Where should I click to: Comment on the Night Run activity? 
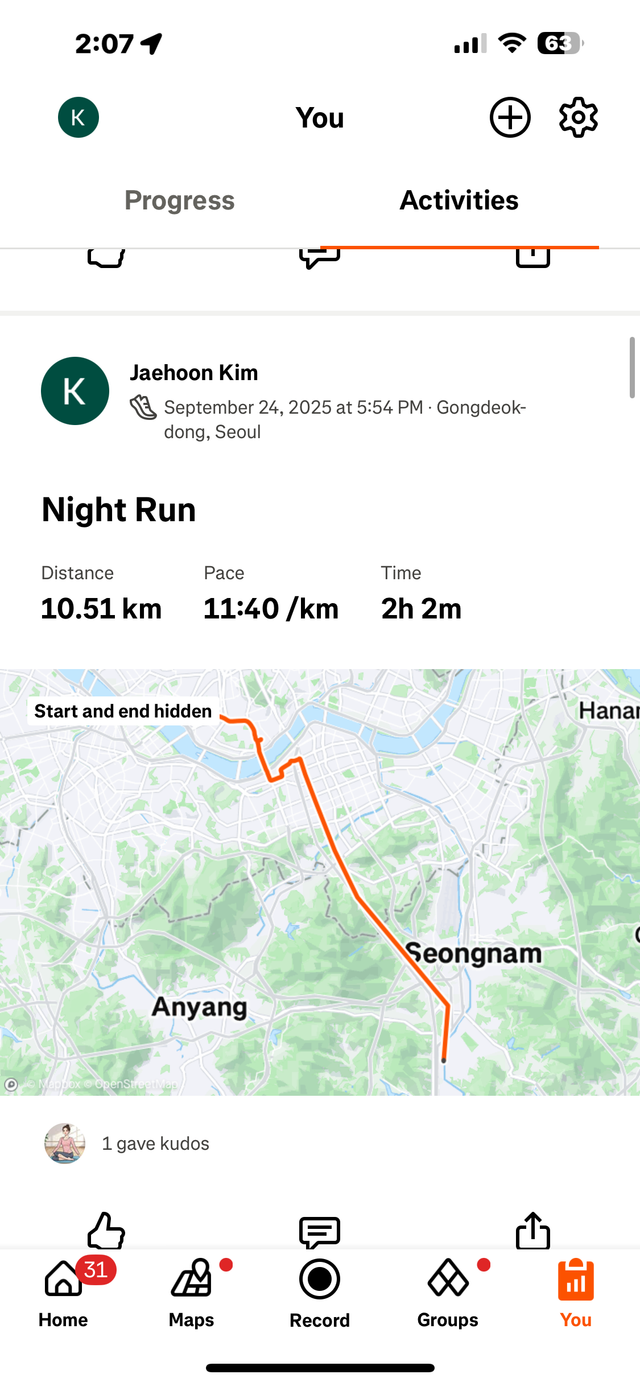click(x=320, y=1231)
